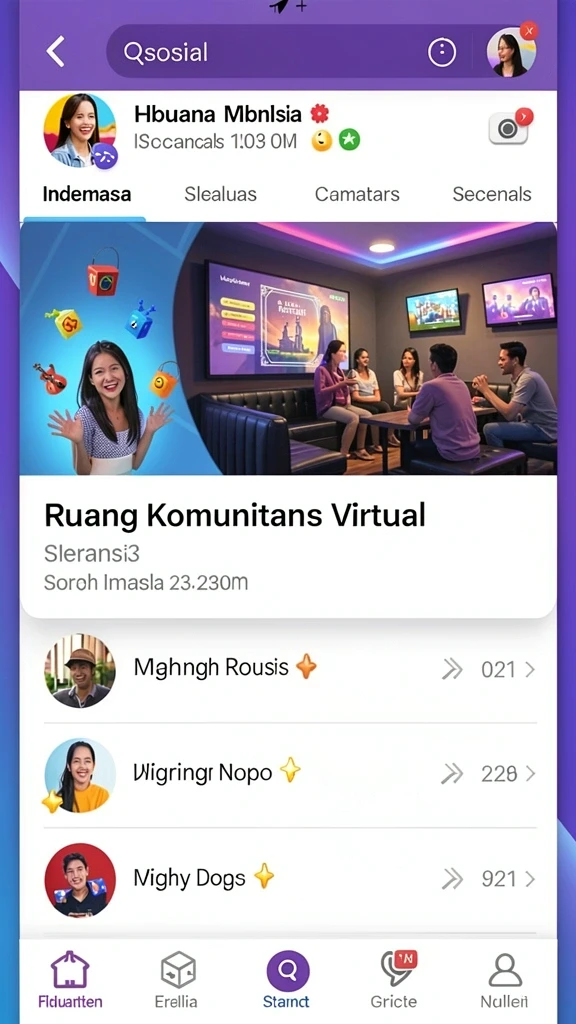The image size is (576, 1024).
Task: Open the Mighy Dogs row
Action: 290,879
